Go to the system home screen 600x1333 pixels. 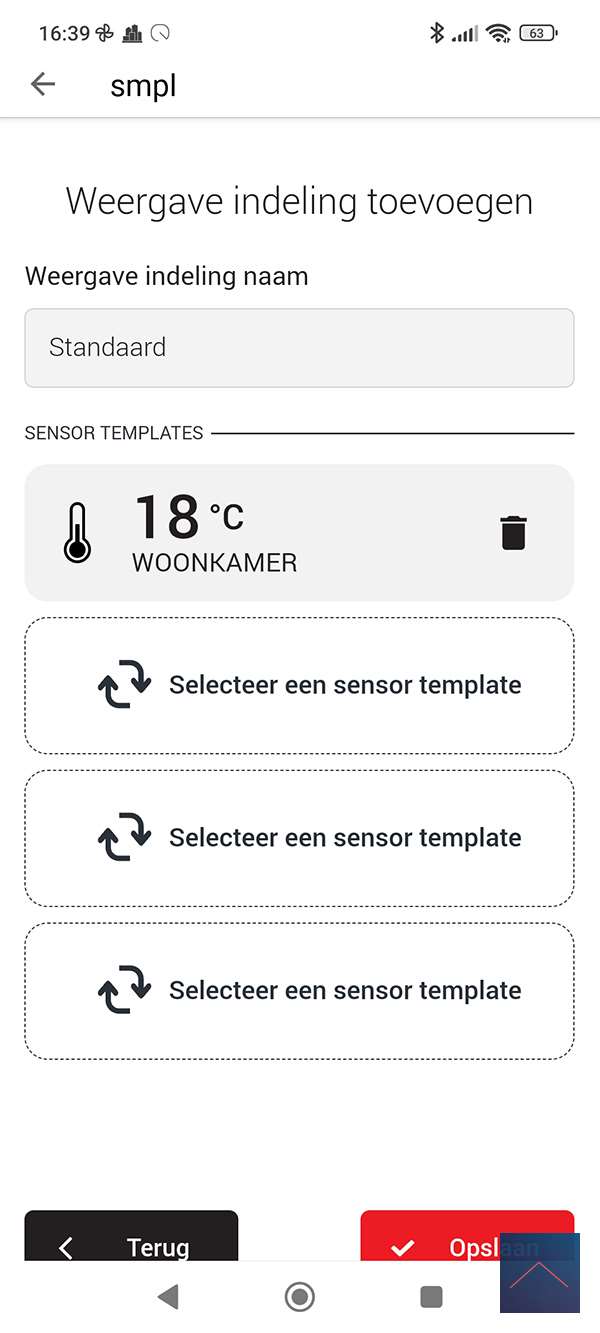299,1297
